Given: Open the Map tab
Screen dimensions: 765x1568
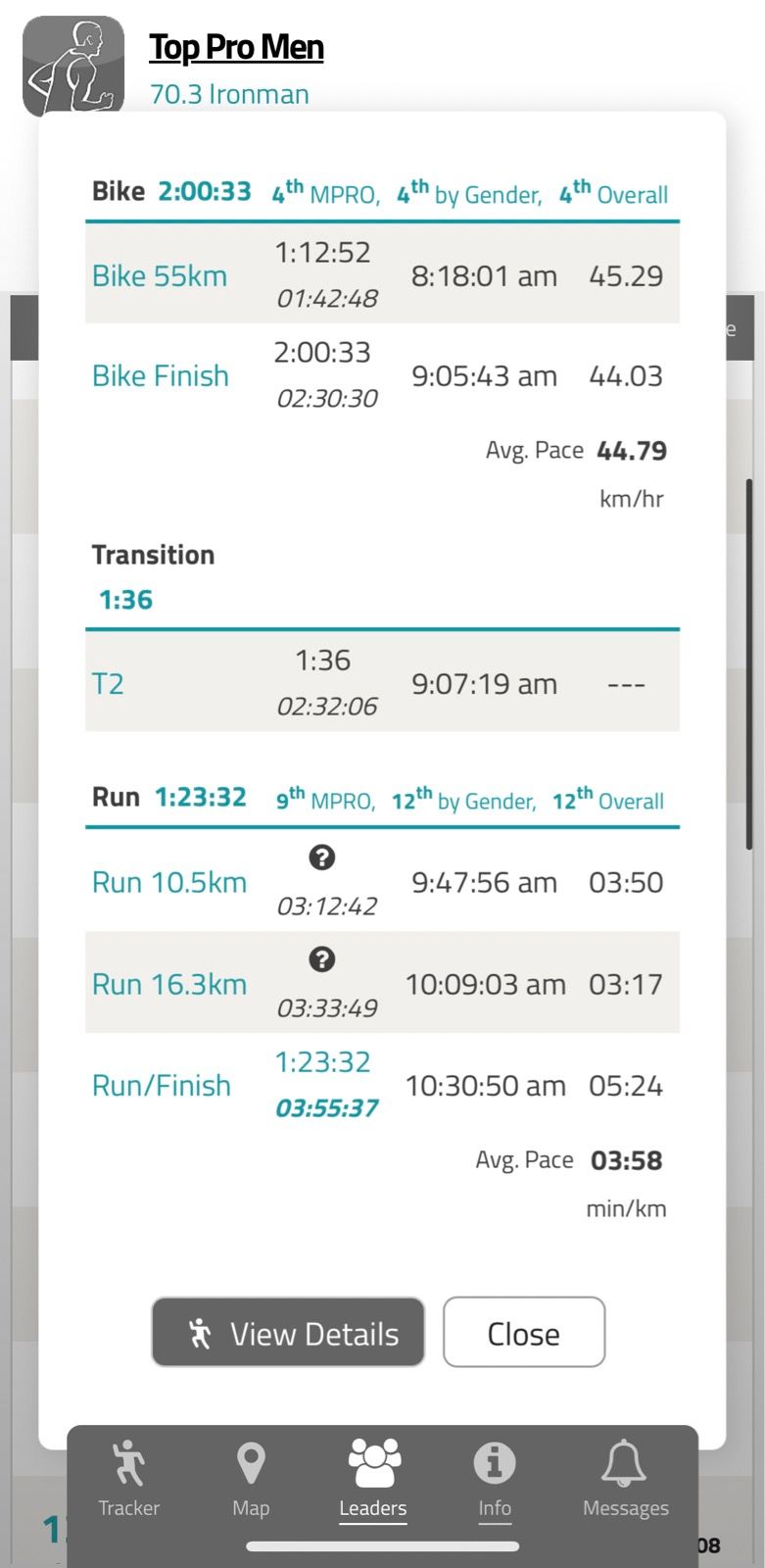Looking at the screenshot, I should click(251, 1480).
